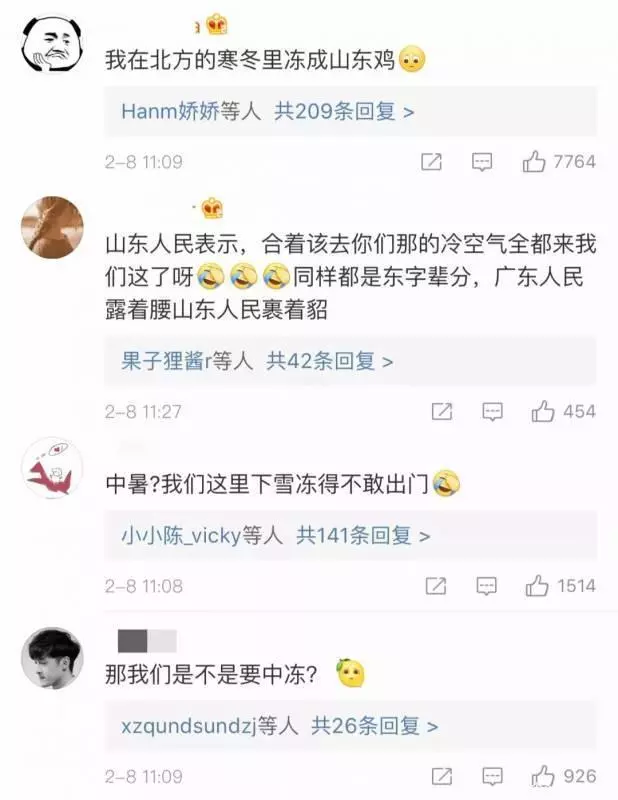Open the panda-meme avatar profile of first commenter

tap(52, 43)
